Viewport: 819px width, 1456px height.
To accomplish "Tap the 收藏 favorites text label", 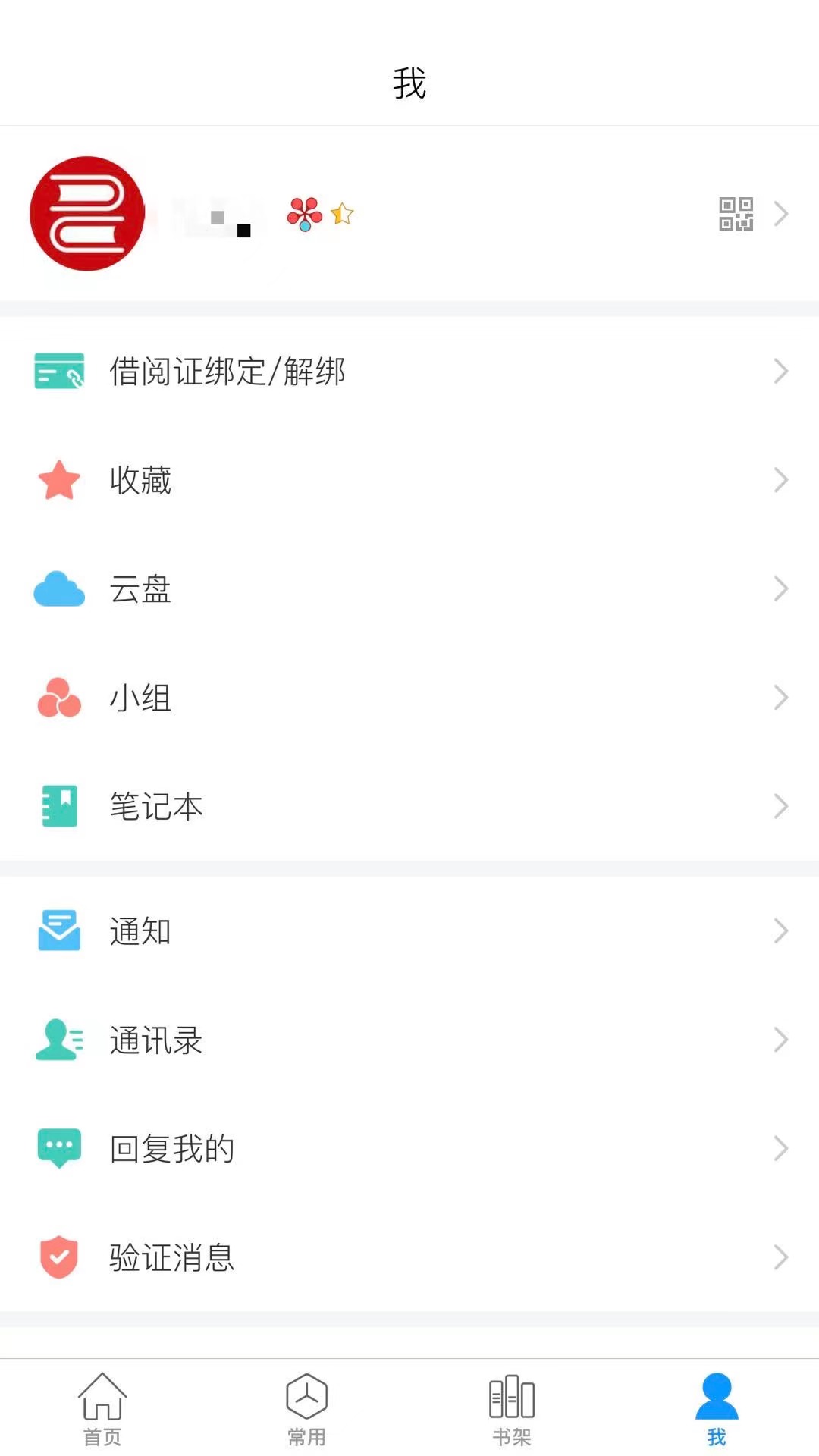I will point(141,479).
